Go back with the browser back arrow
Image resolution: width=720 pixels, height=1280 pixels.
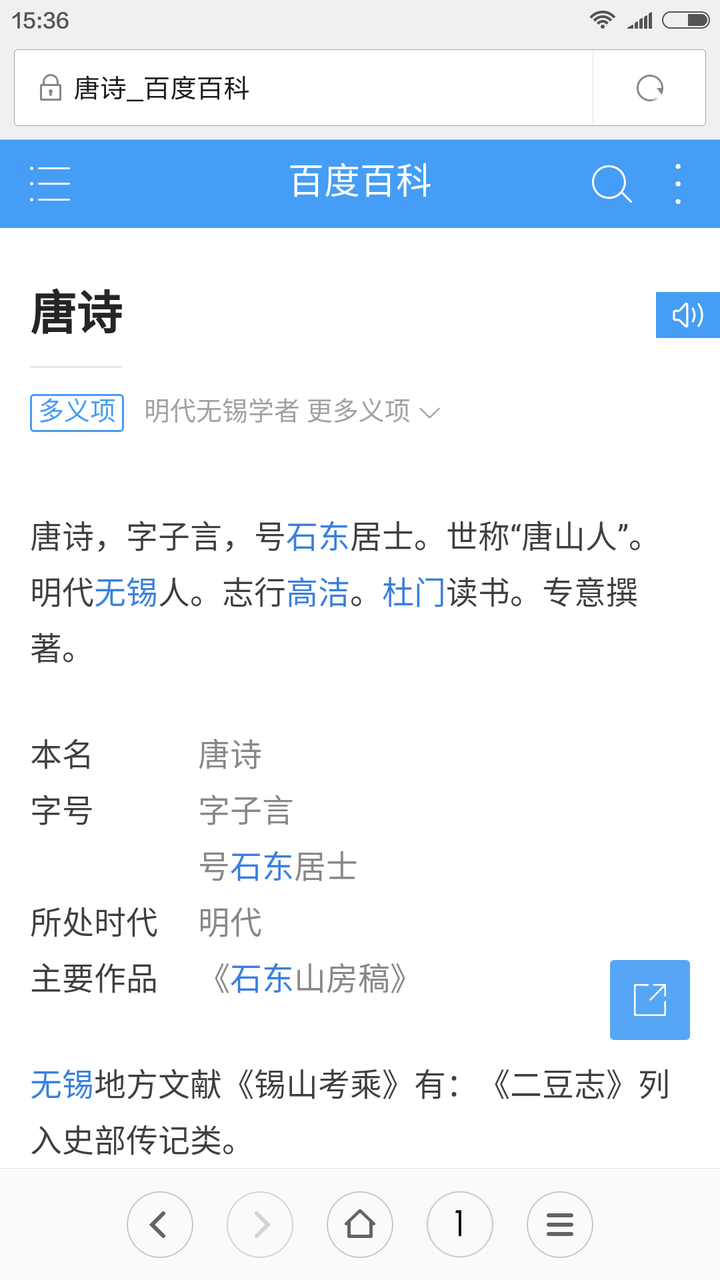160,1224
